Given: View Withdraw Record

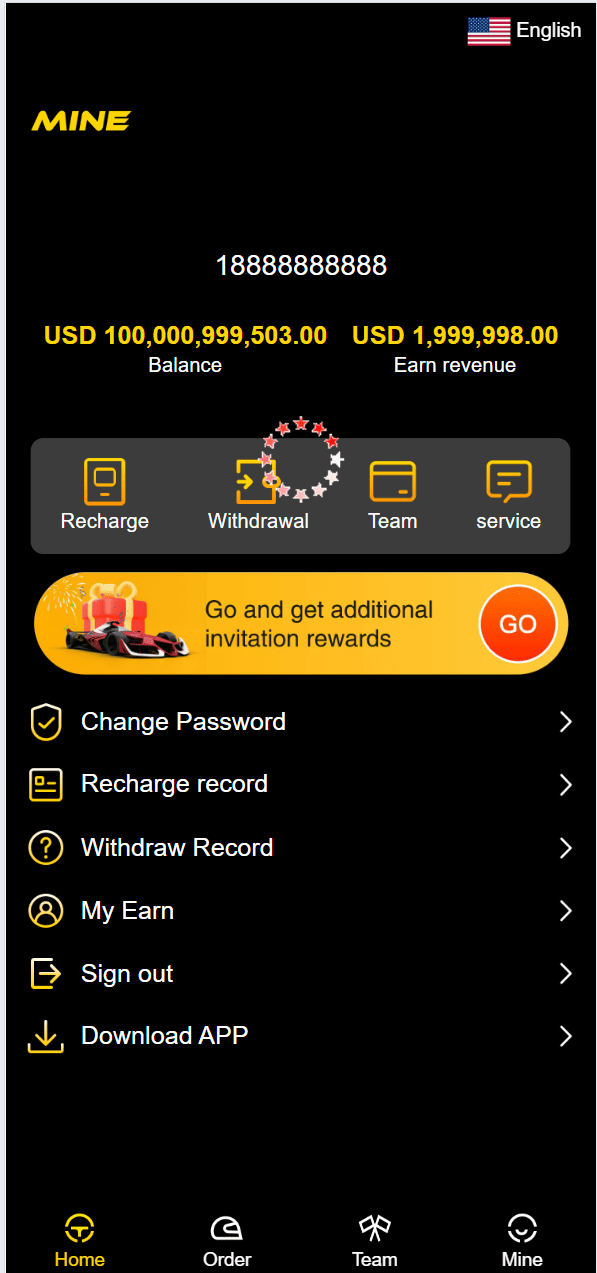Looking at the screenshot, I should (300, 848).
